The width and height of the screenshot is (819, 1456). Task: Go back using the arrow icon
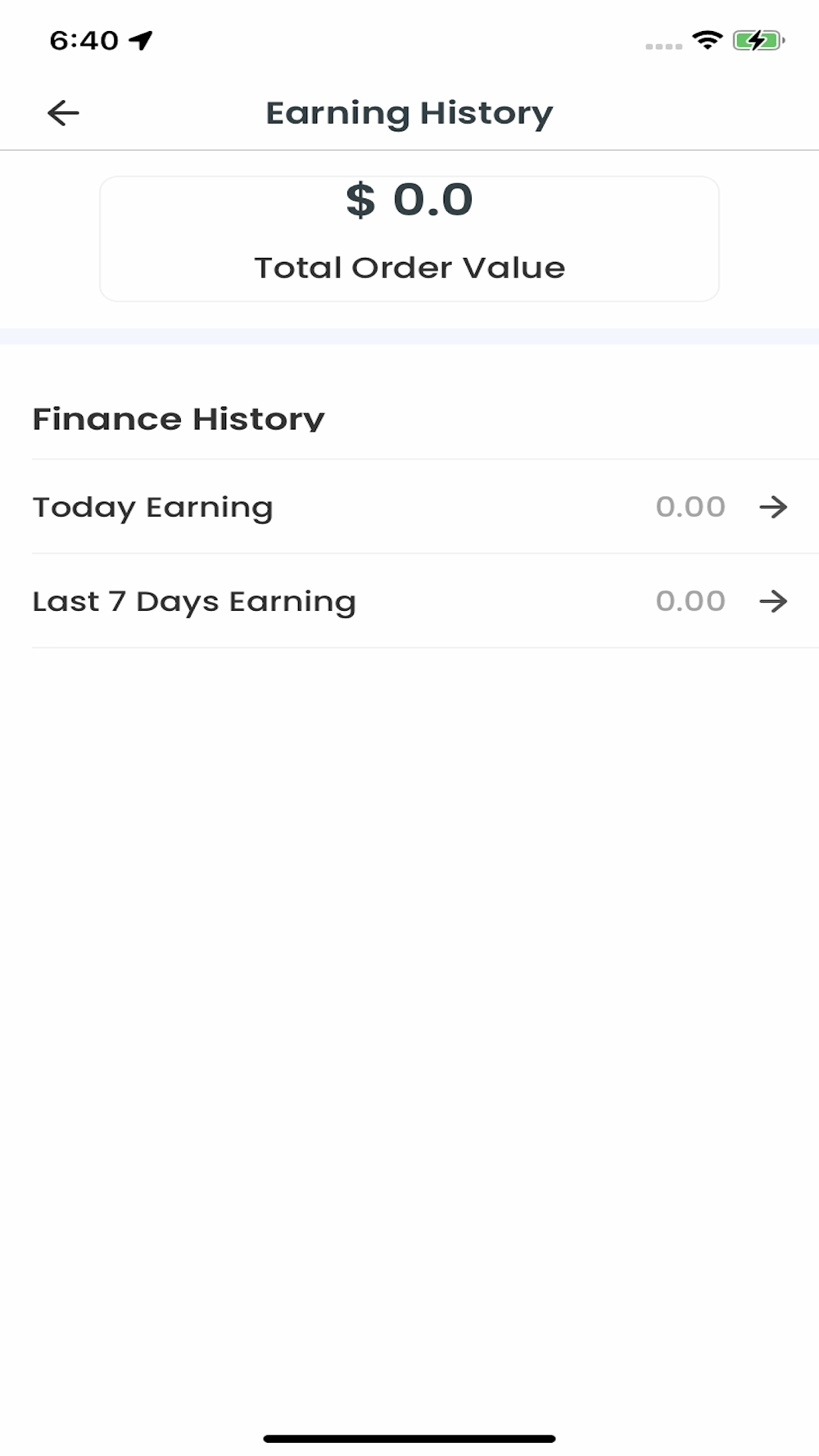(63, 113)
